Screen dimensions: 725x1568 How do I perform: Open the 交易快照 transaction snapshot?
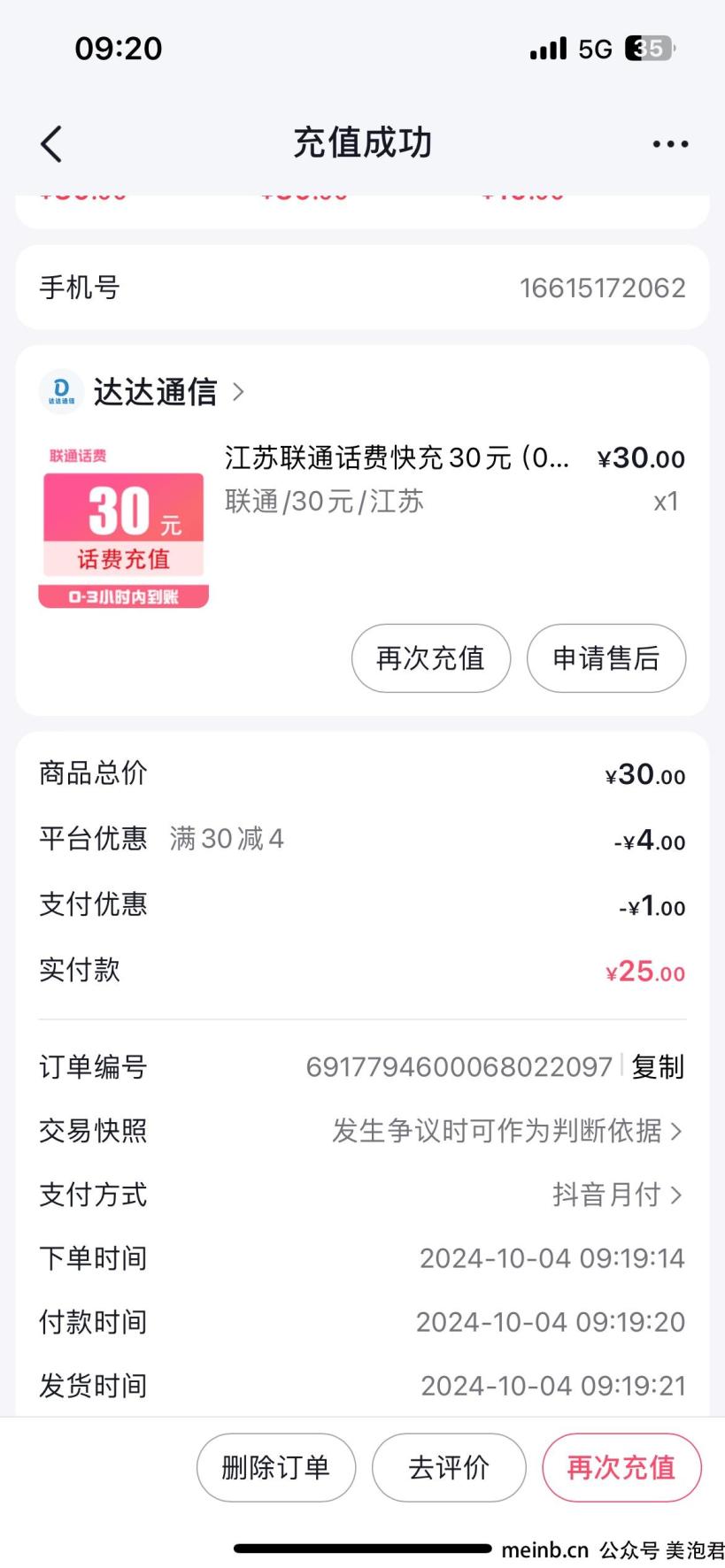tap(362, 1131)
